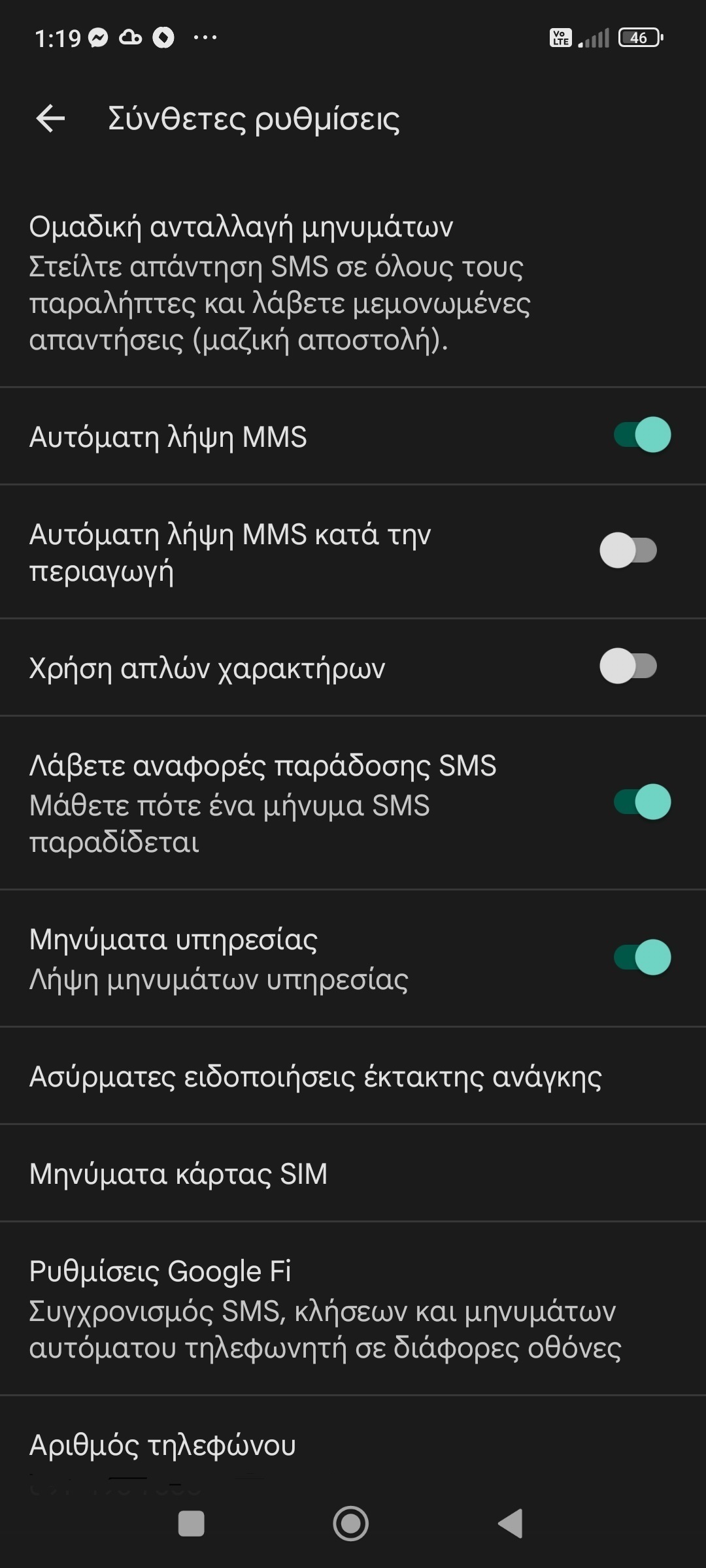
Task: Disable Μηνύματα υπηρεσίας switch
Action: tap(642, 957)
